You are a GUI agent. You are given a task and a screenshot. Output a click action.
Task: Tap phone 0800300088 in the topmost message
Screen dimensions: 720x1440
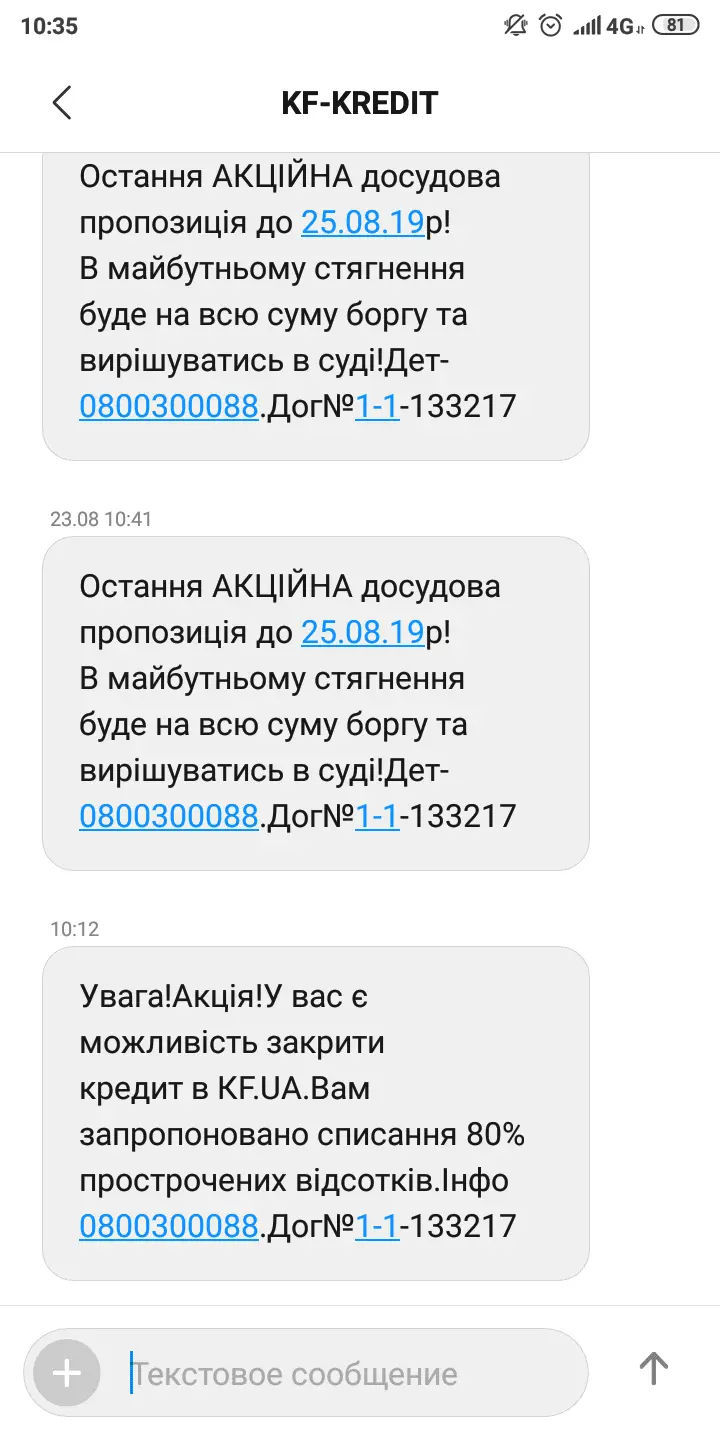click(168, 406)
